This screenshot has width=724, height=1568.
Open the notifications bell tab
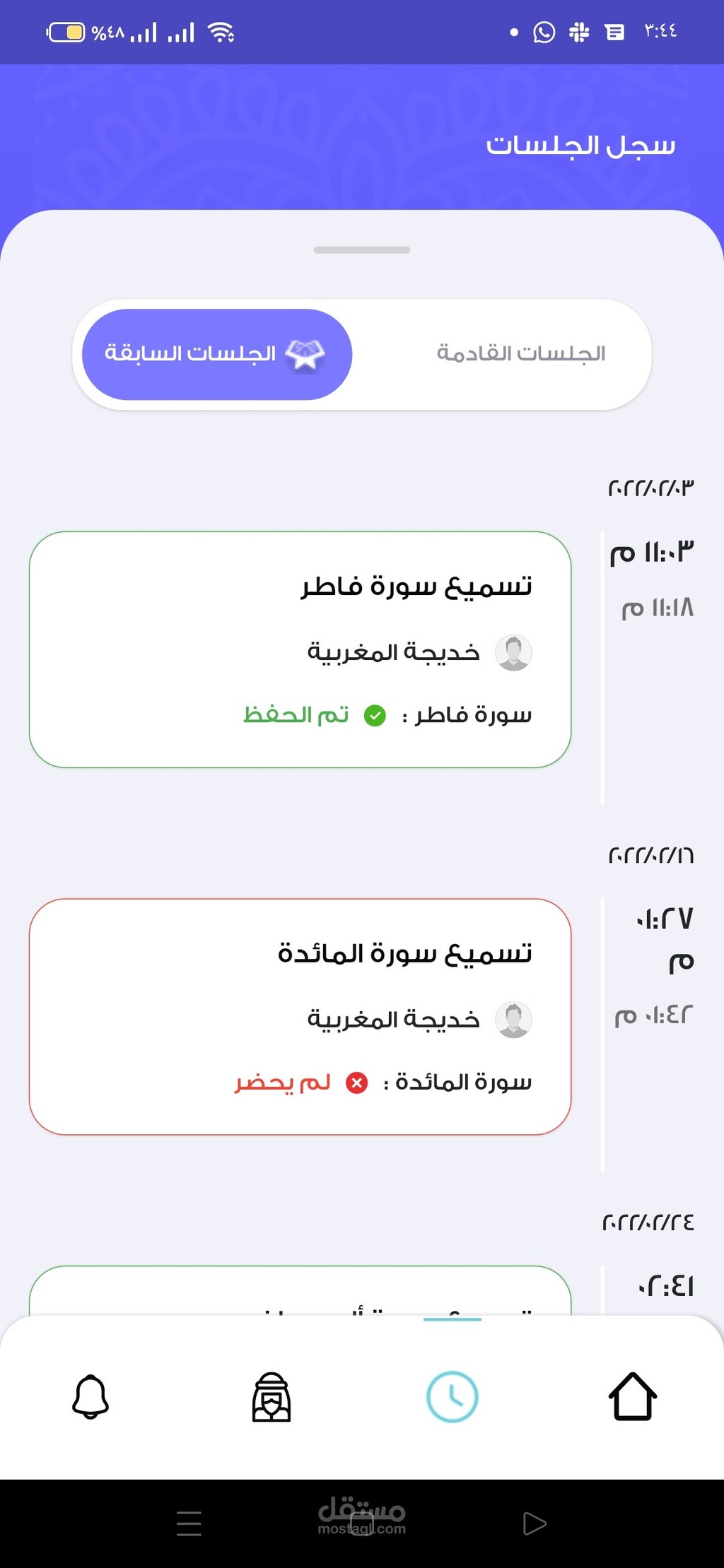tap(90, 1396)
